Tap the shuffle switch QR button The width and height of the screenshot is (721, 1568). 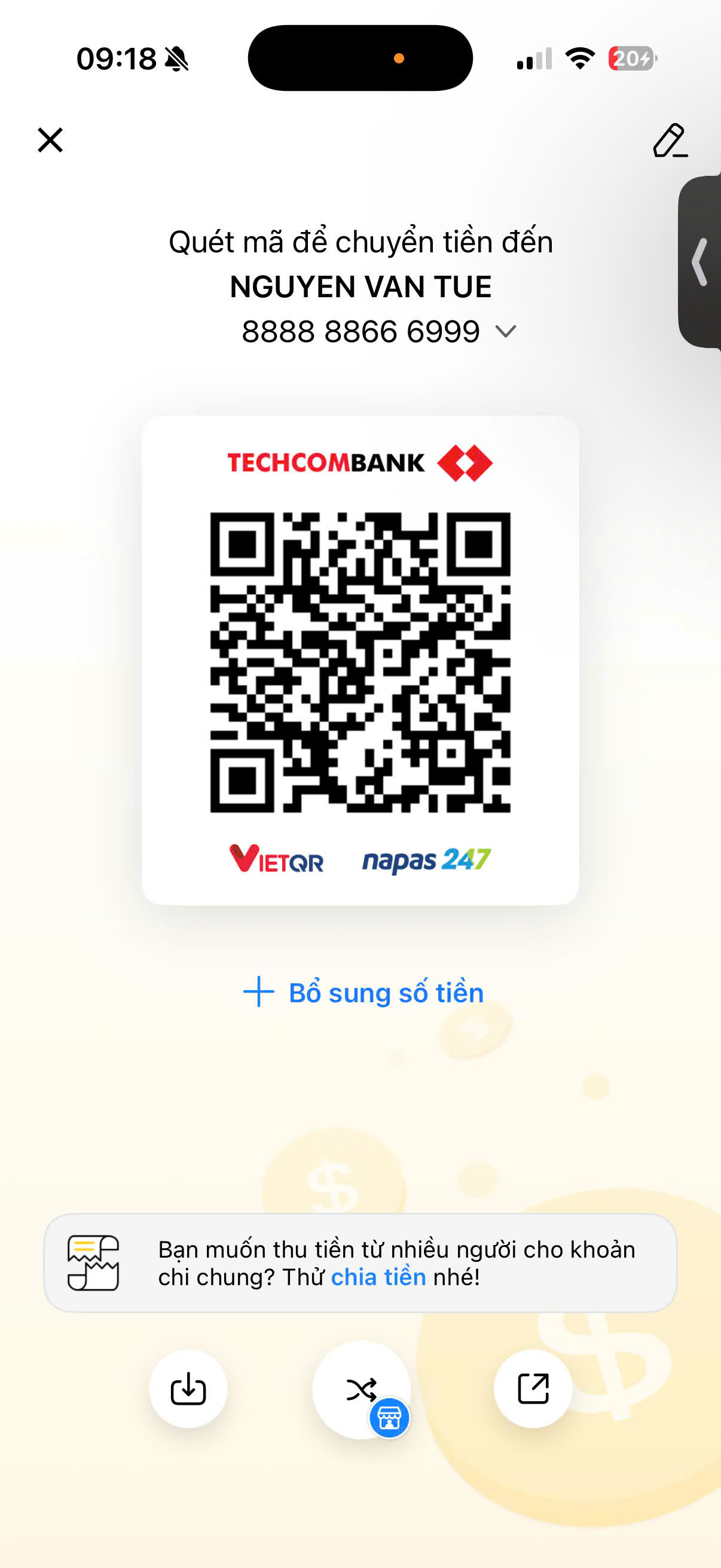tap(362, 1390)
